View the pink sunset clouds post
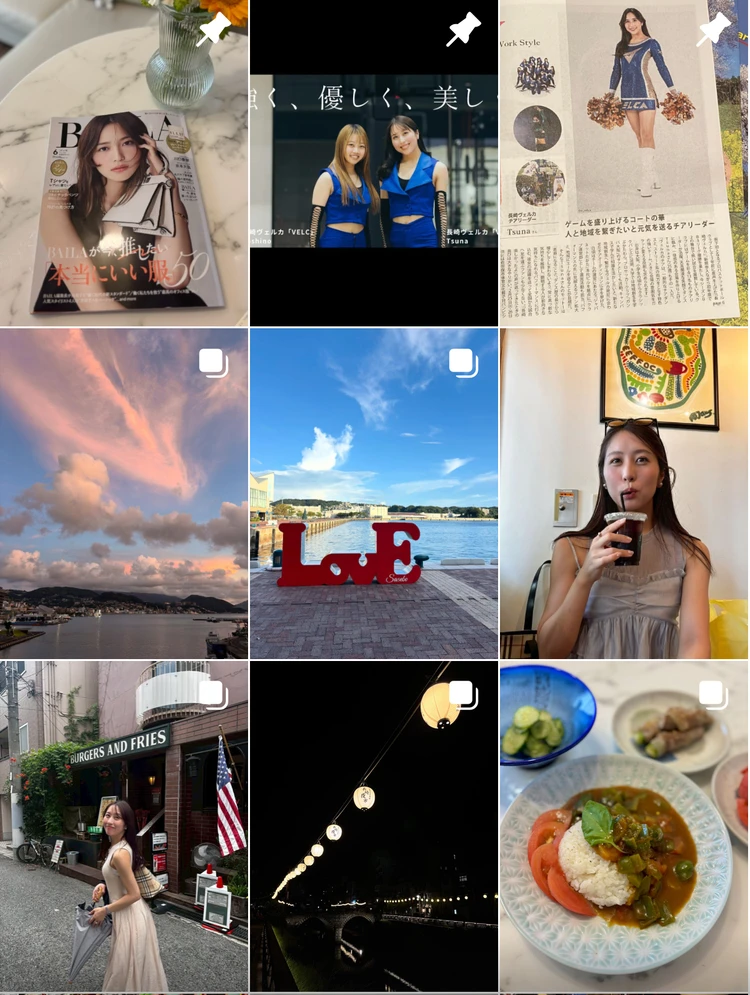Image resolution: width=750 pixels, height=995 pixels. coord(124,494)
